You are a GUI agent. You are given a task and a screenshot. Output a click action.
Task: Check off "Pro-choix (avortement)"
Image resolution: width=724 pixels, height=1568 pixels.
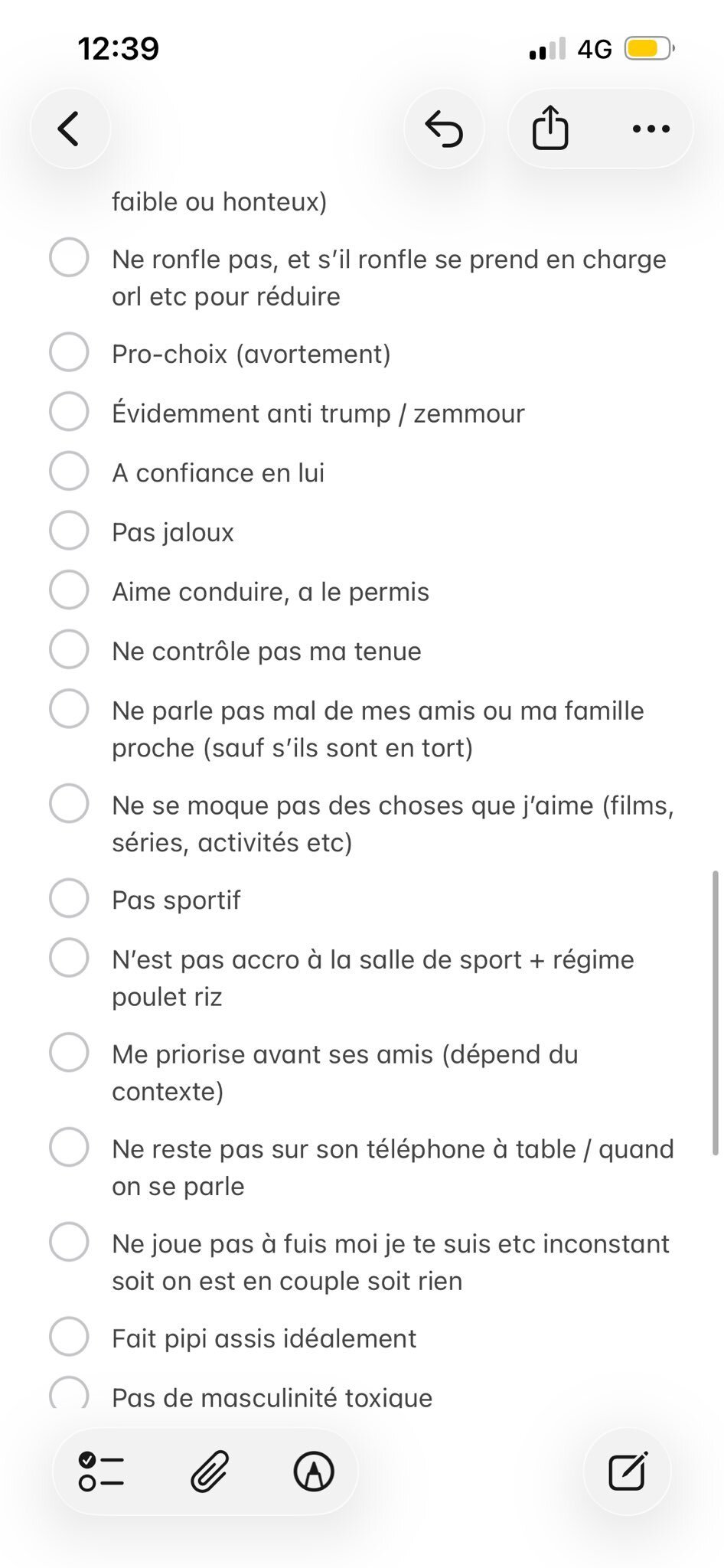69,352
